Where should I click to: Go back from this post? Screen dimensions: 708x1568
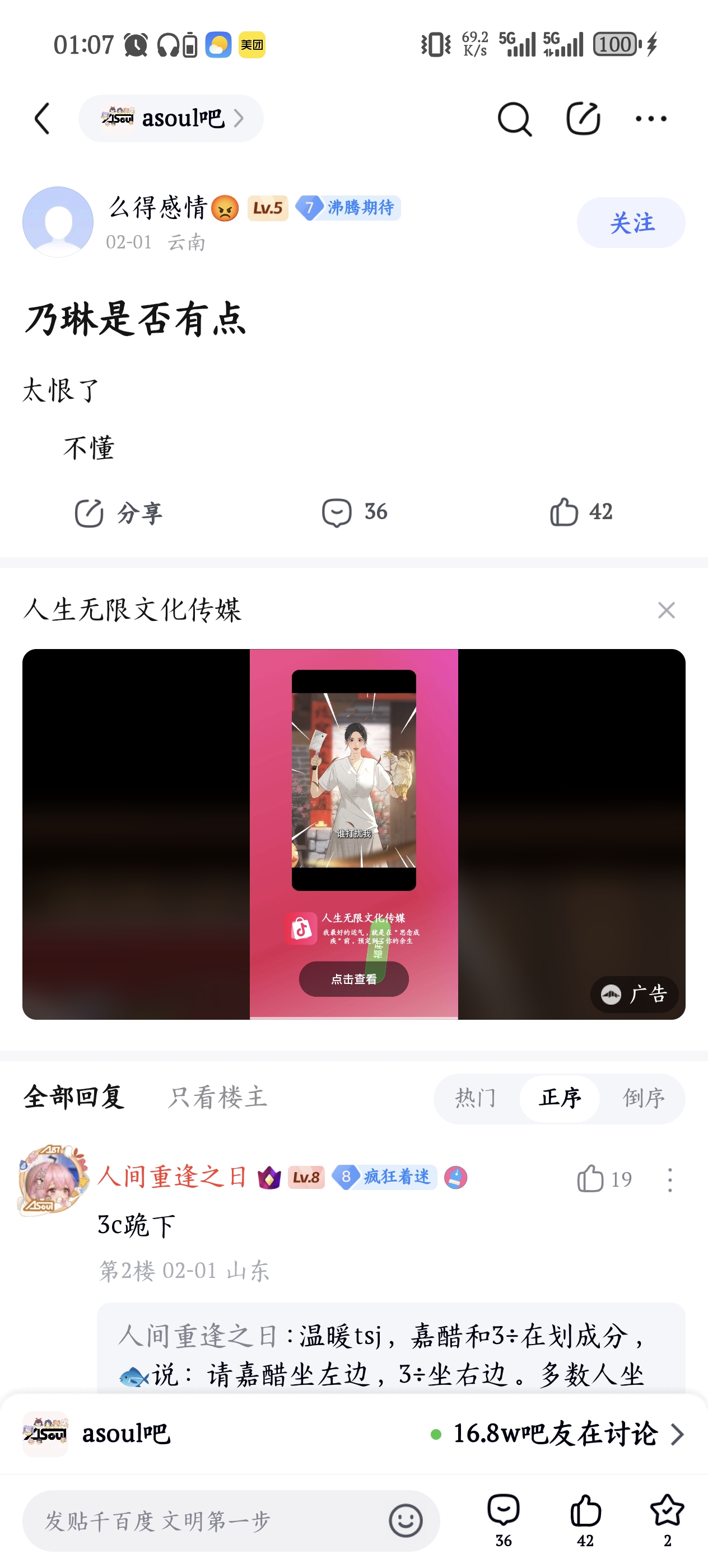(43, 119)
